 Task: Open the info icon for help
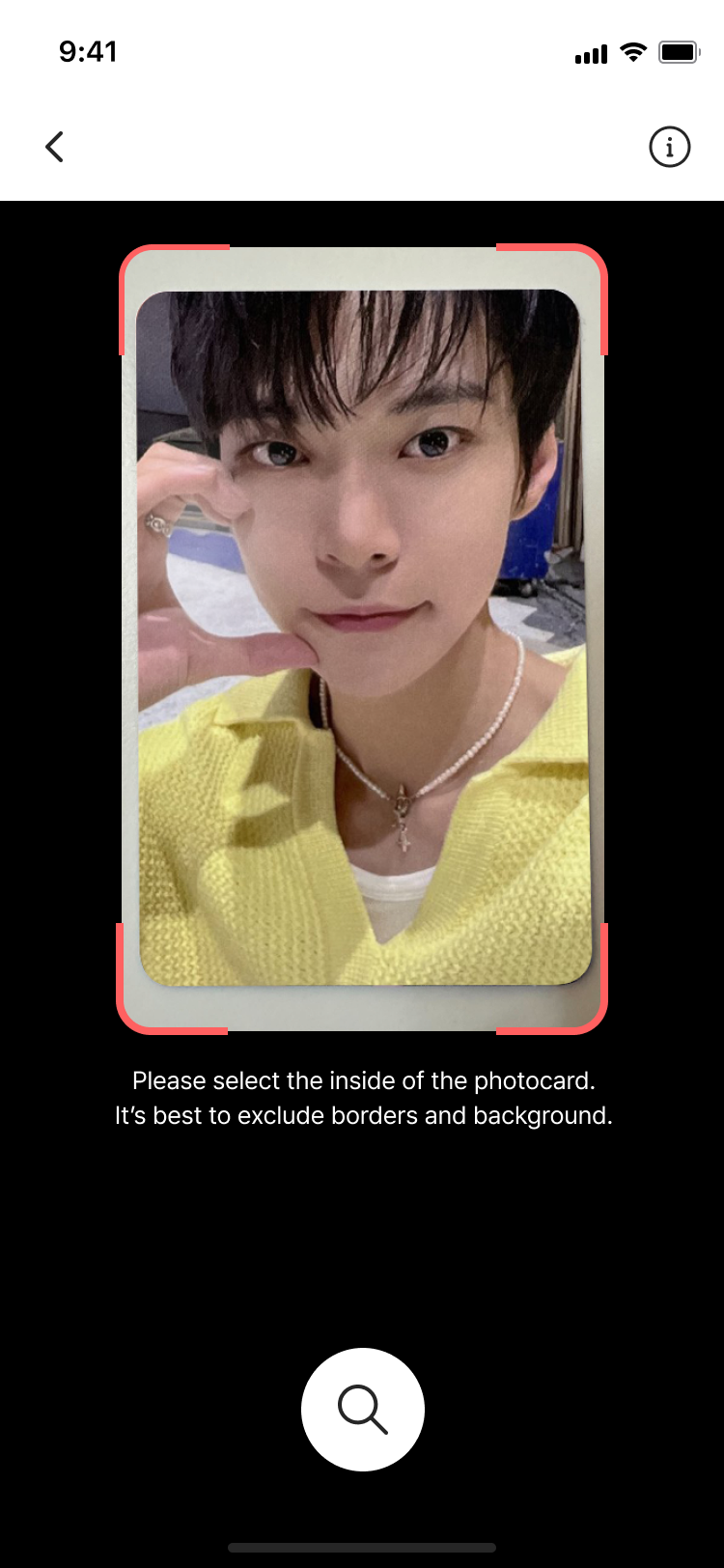669,147
